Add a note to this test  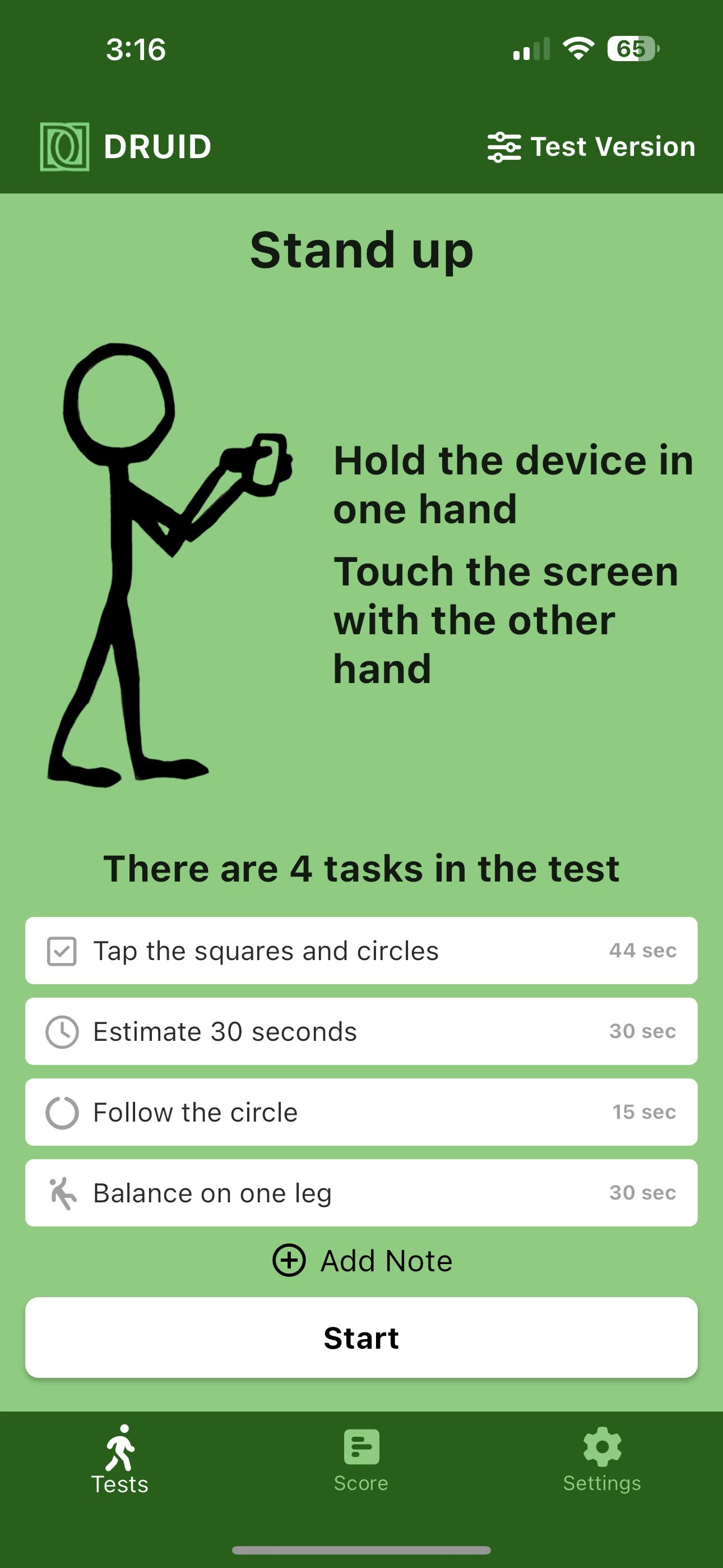point(361,1260)
